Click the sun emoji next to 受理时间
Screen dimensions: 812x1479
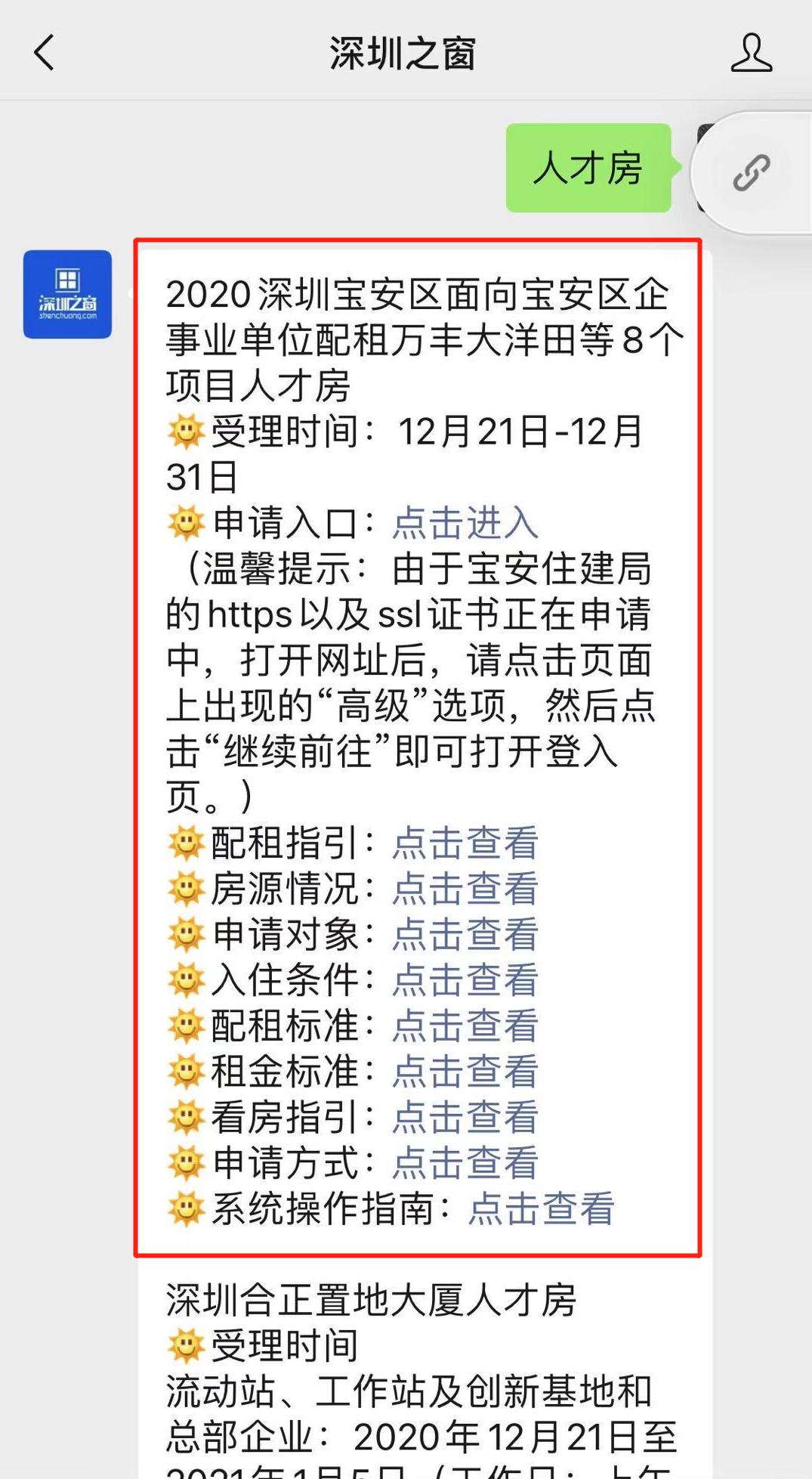(184, 432)
